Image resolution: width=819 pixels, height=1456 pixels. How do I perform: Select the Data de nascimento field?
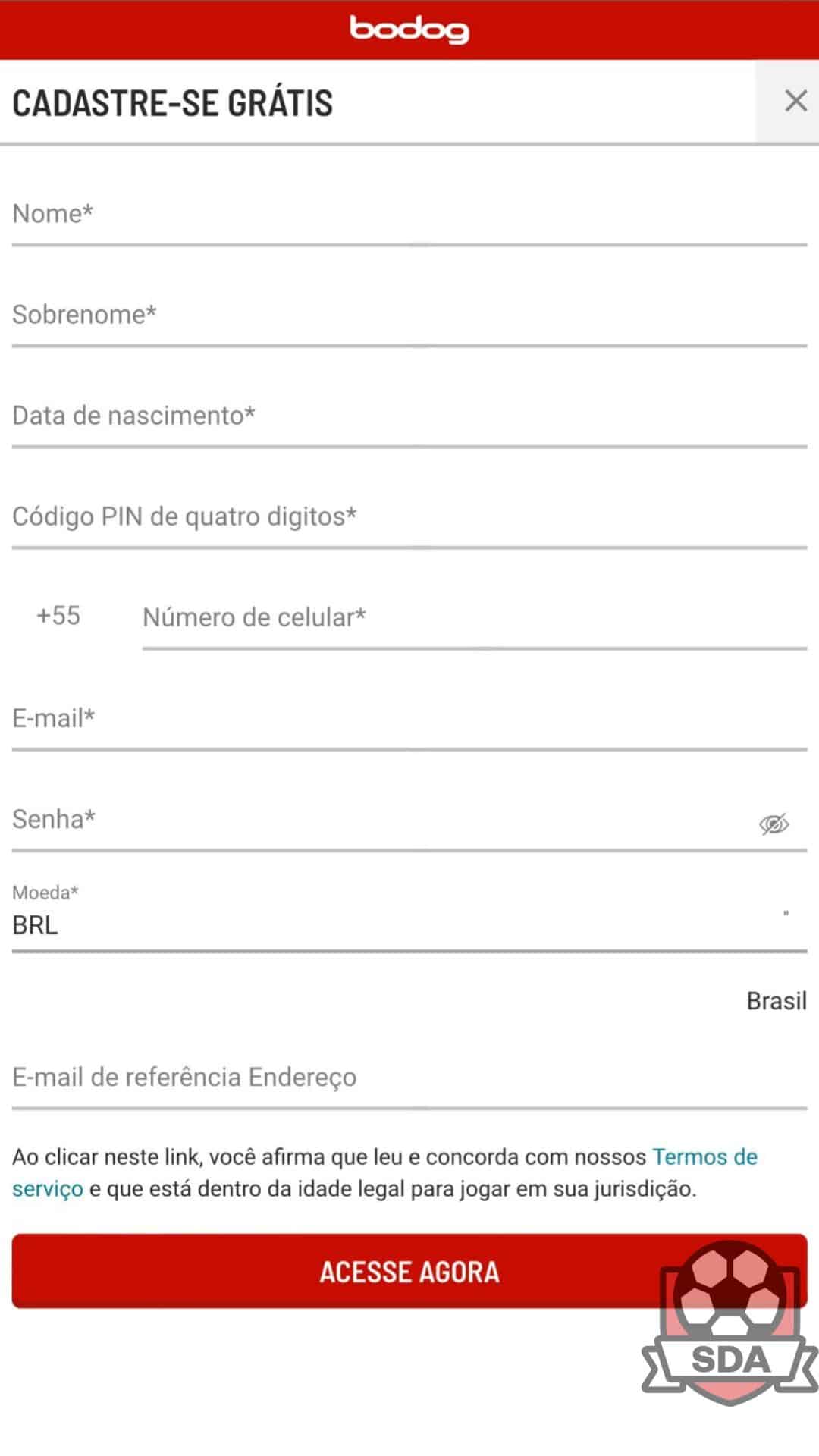point(409,416)
